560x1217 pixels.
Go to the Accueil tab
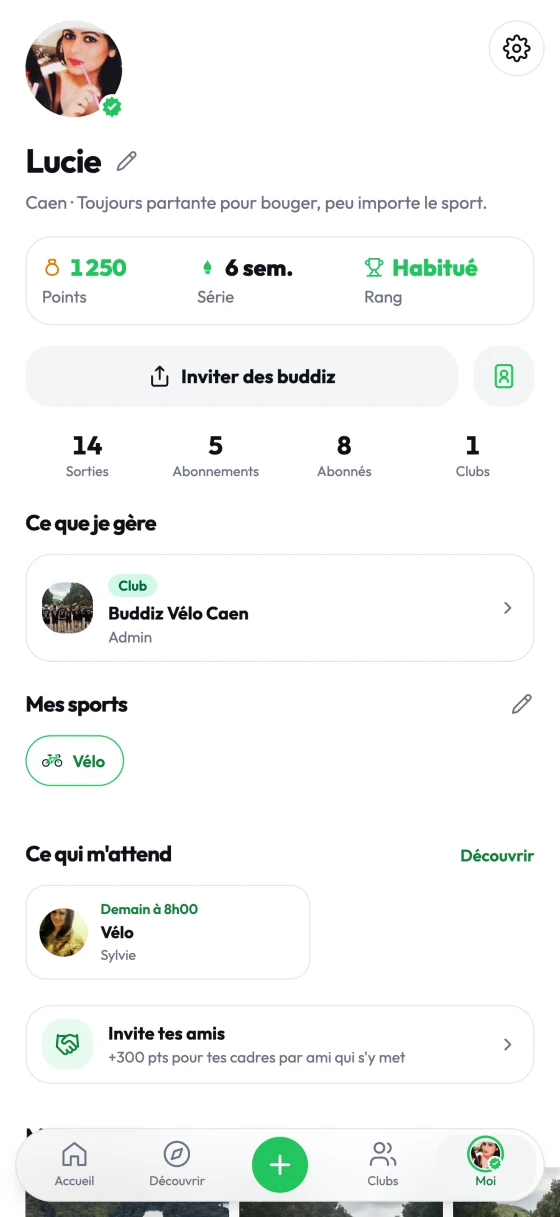coord(74,1165)
